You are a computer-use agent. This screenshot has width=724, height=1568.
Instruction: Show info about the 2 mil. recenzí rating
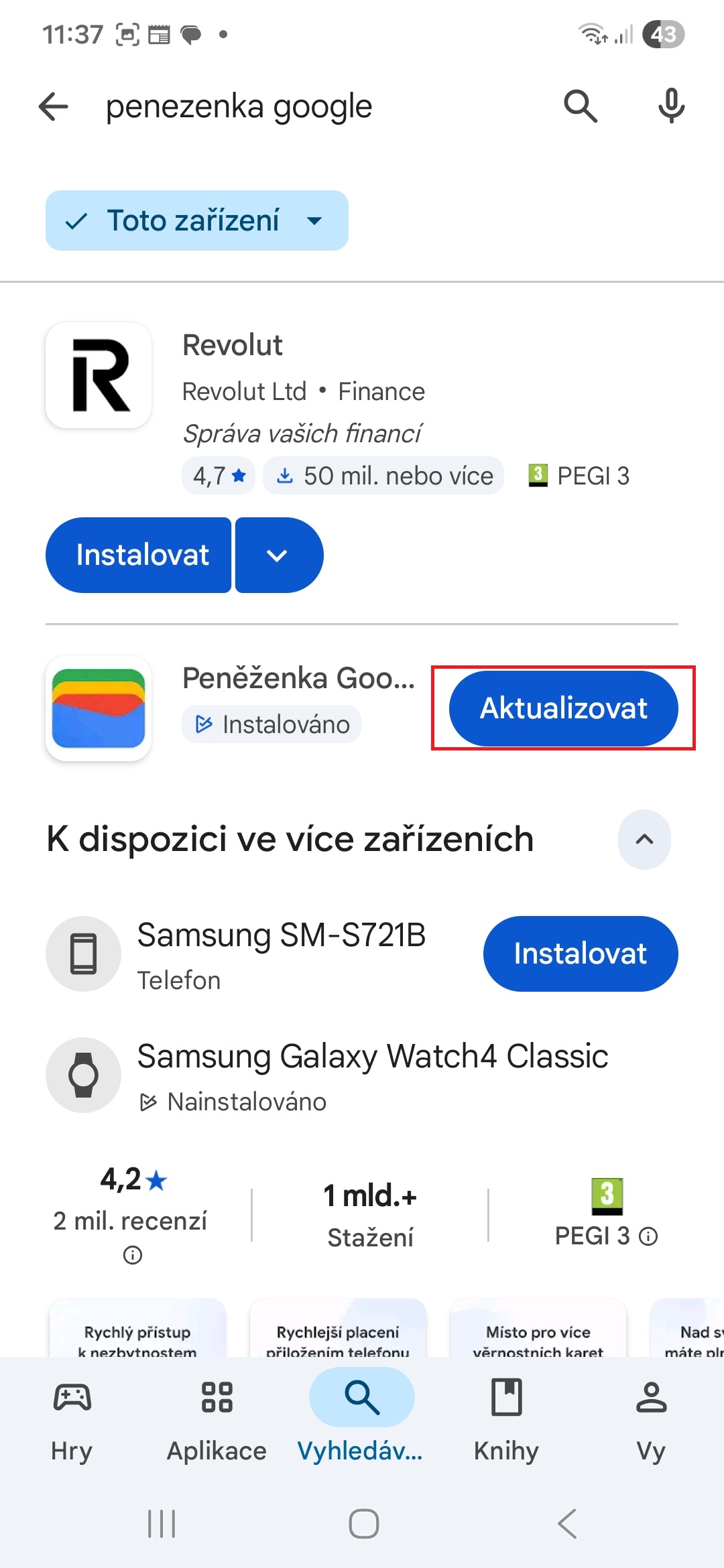pyautogui.click(x=133, y=1255)
